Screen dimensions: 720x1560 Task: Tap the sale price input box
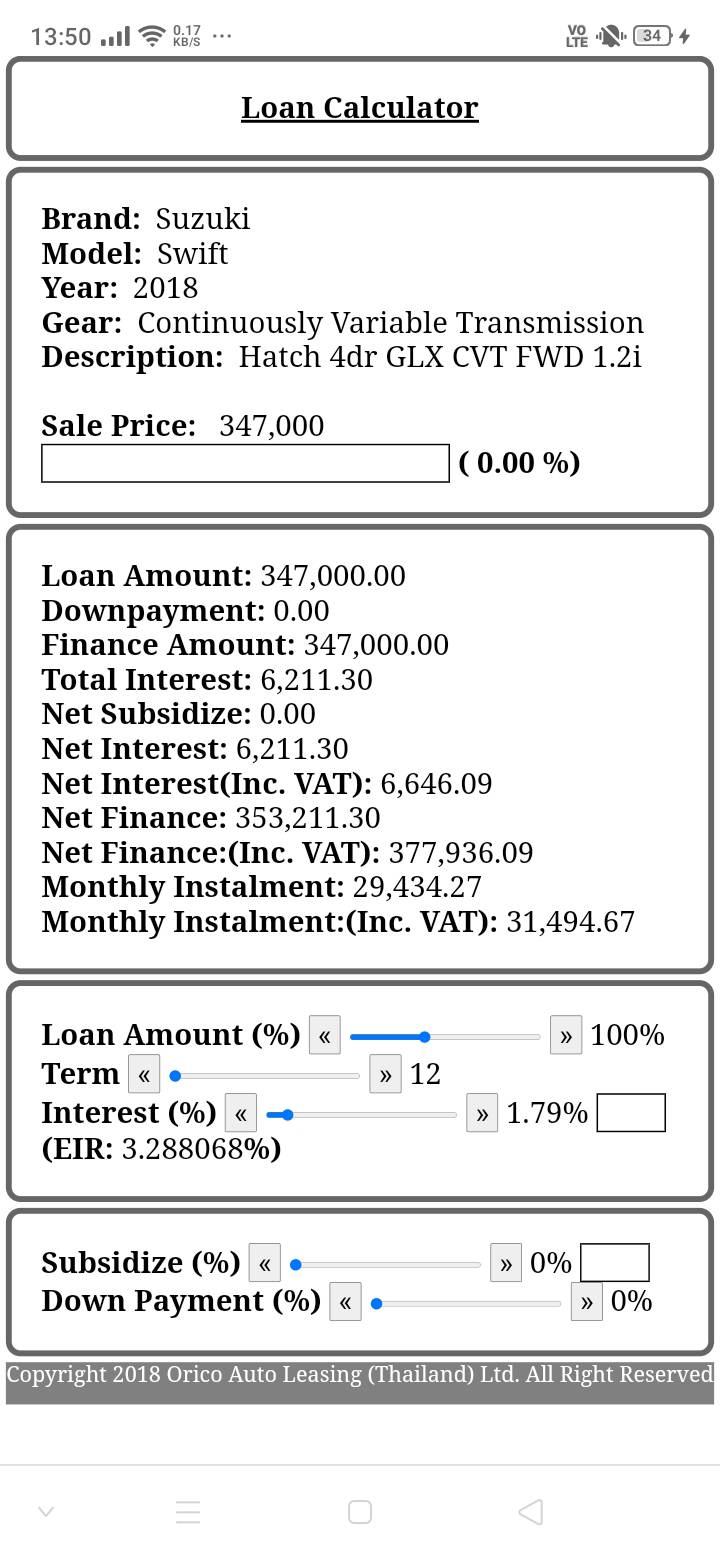[x=245, y=463]
